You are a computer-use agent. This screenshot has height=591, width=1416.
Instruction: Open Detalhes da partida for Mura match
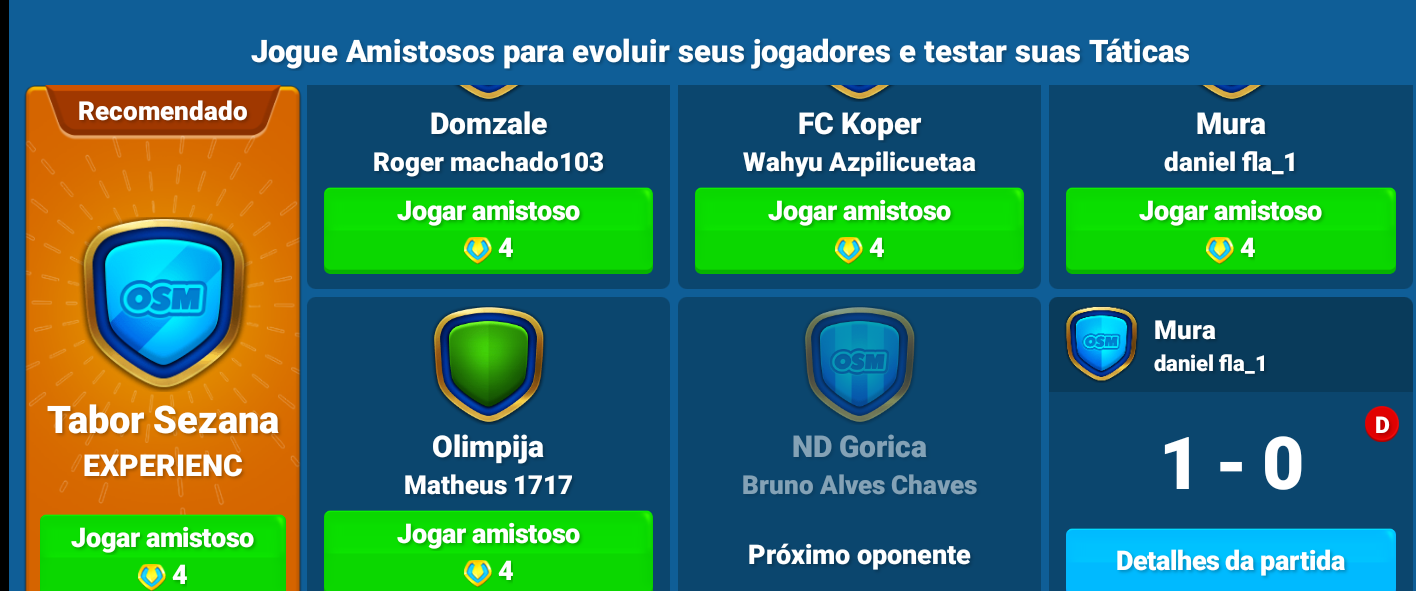coord(1230,560)
